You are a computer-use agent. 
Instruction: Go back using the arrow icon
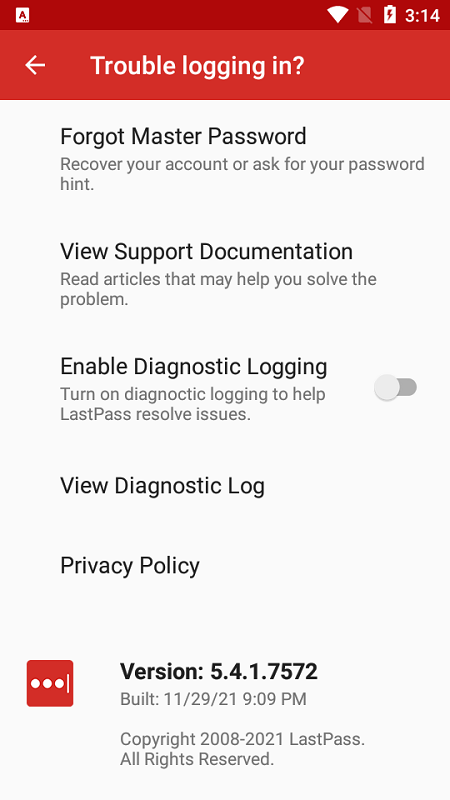coord(35,65)
